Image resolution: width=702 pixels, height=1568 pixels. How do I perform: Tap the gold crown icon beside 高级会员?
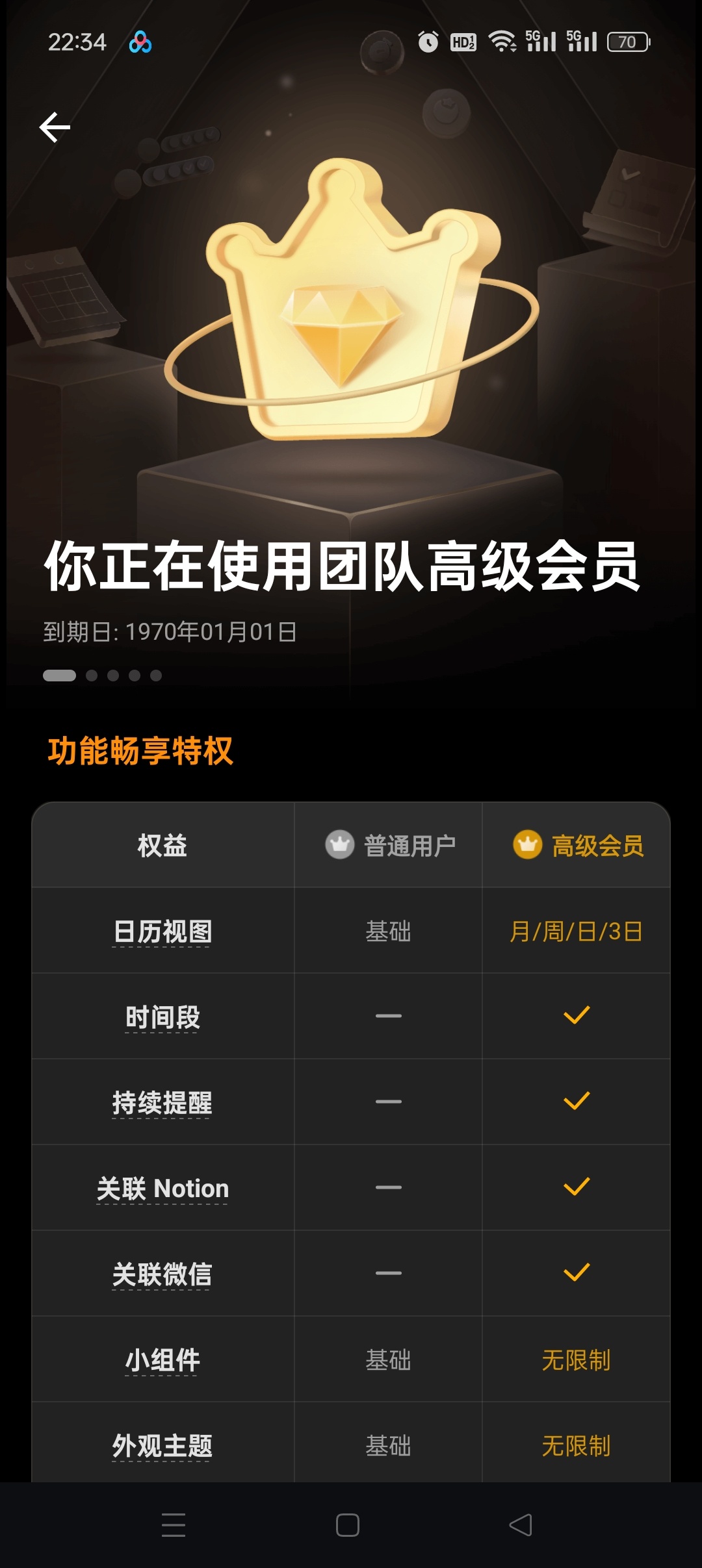[528, 845]
